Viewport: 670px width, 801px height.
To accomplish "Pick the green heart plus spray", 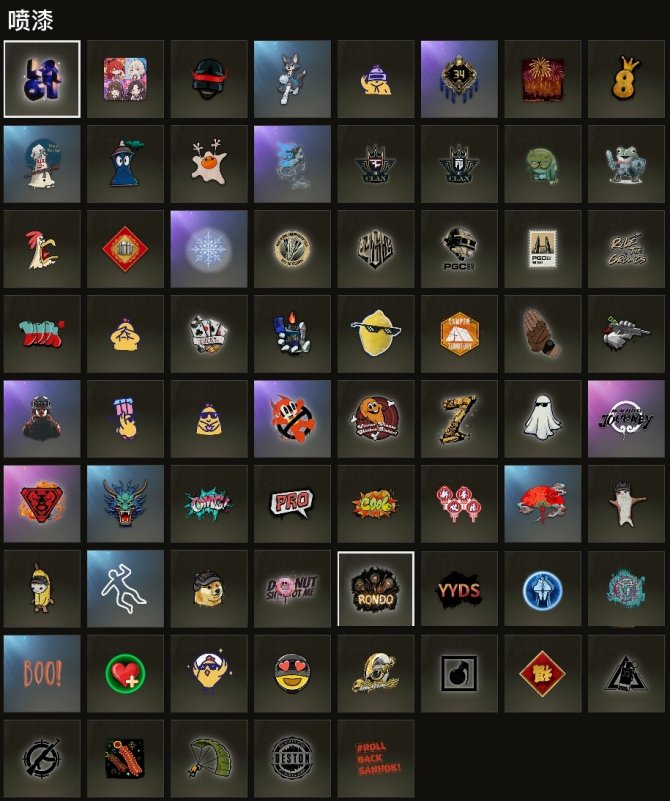I will 125,674.
